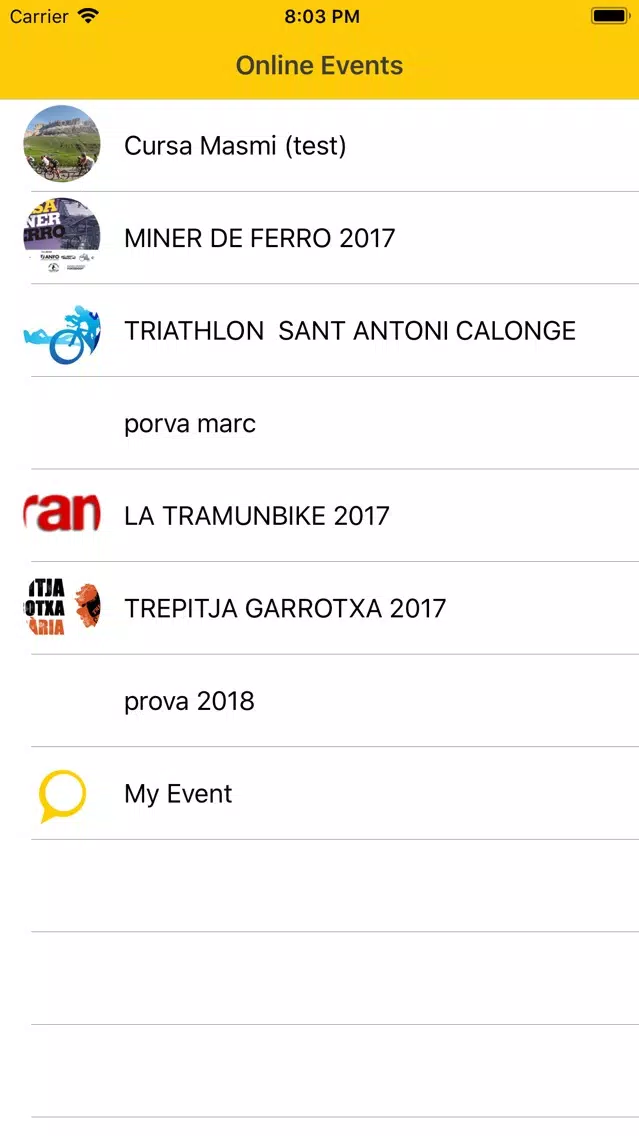Image resolution: width=639 pixels, height=1136 pixels.
Task: Open TRIATHLON SANT ANTONI CALONGE event
Action: [320, 331]
